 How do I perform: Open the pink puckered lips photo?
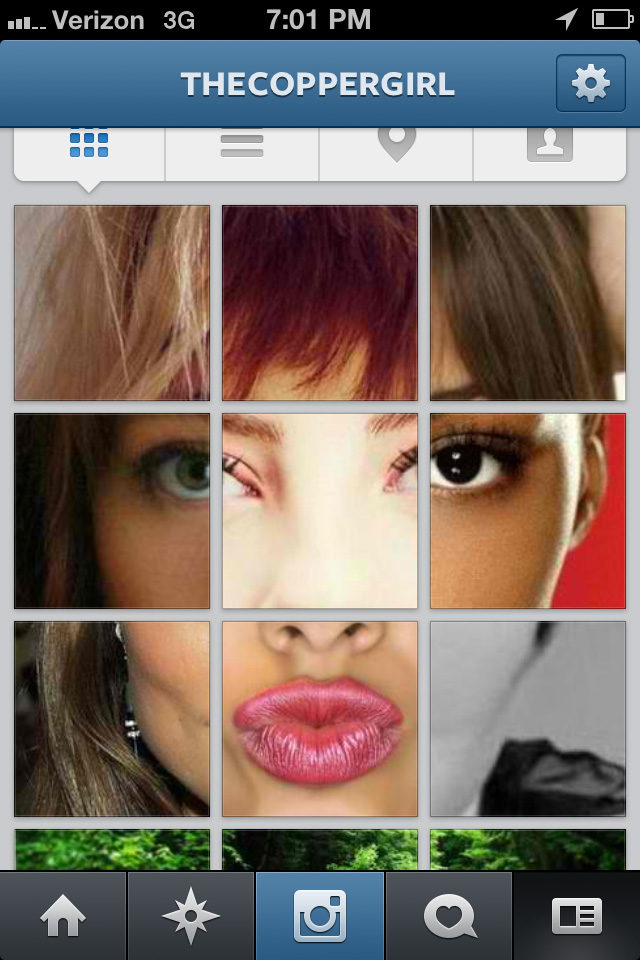320,719
